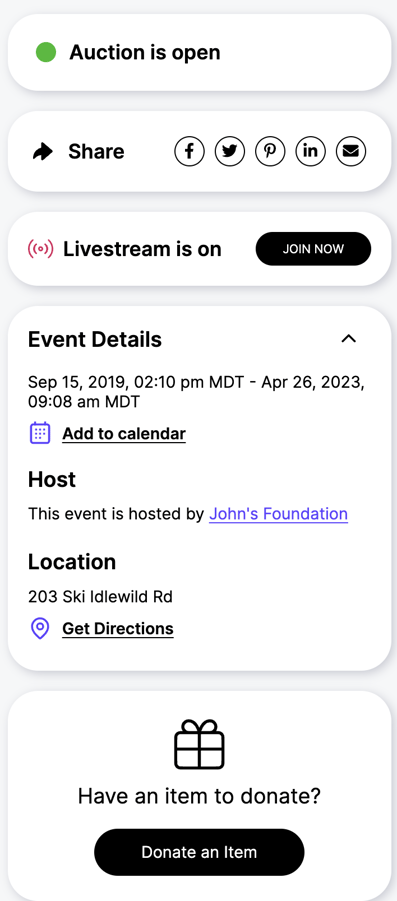Viewport: 397px width, 901px height.
Task: Share the auction on Facebook
Action: coord(190,151)
